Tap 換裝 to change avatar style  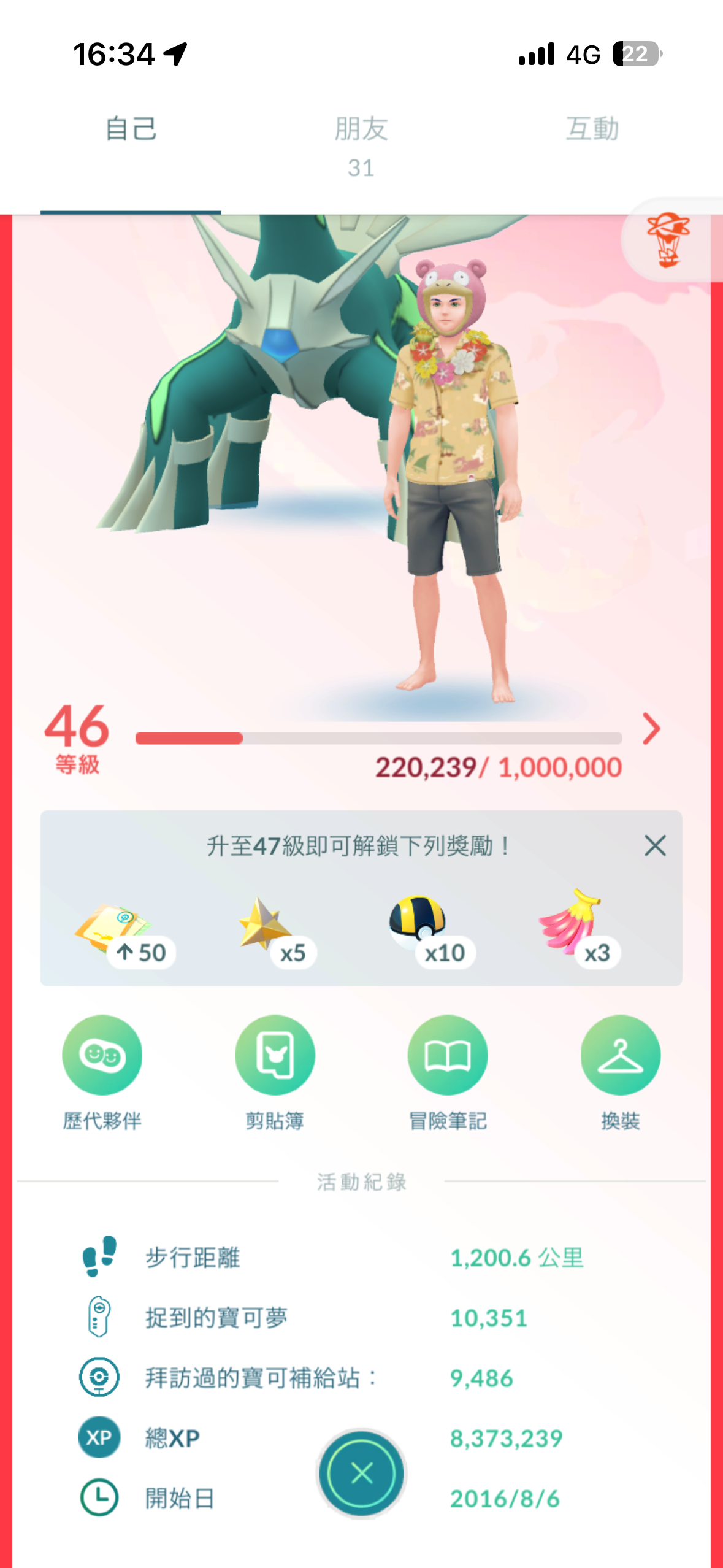point(620,1056)
